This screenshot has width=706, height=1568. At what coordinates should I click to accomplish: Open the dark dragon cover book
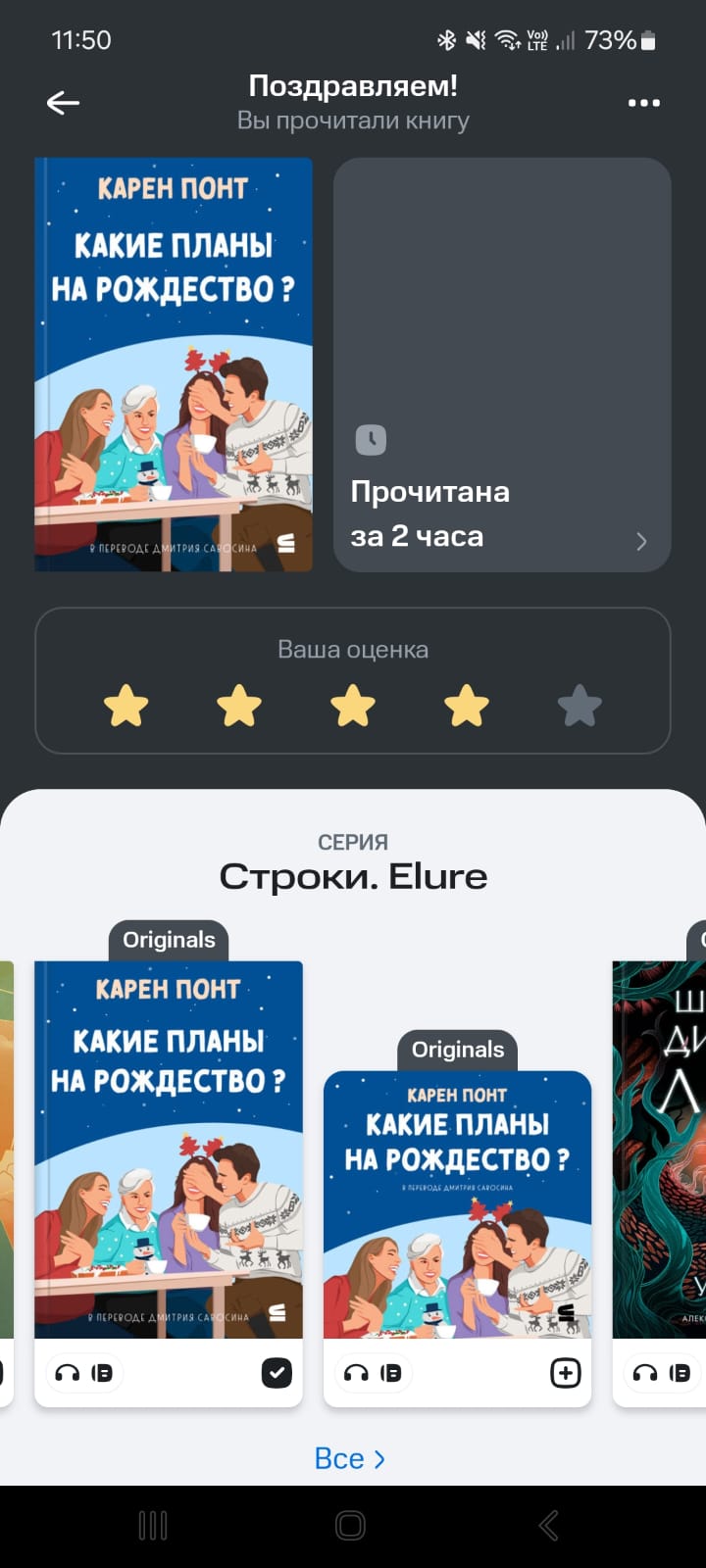click(660, 1149)
